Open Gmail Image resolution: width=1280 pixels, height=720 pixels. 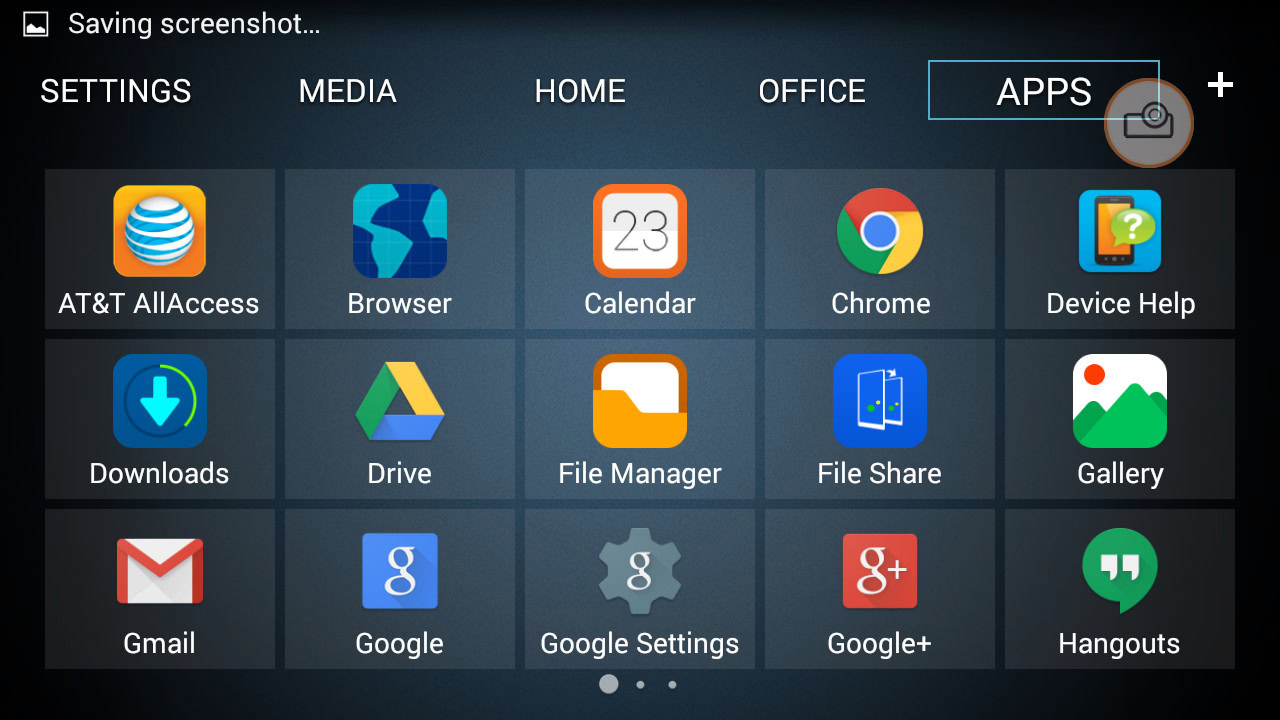coord(160,589)
